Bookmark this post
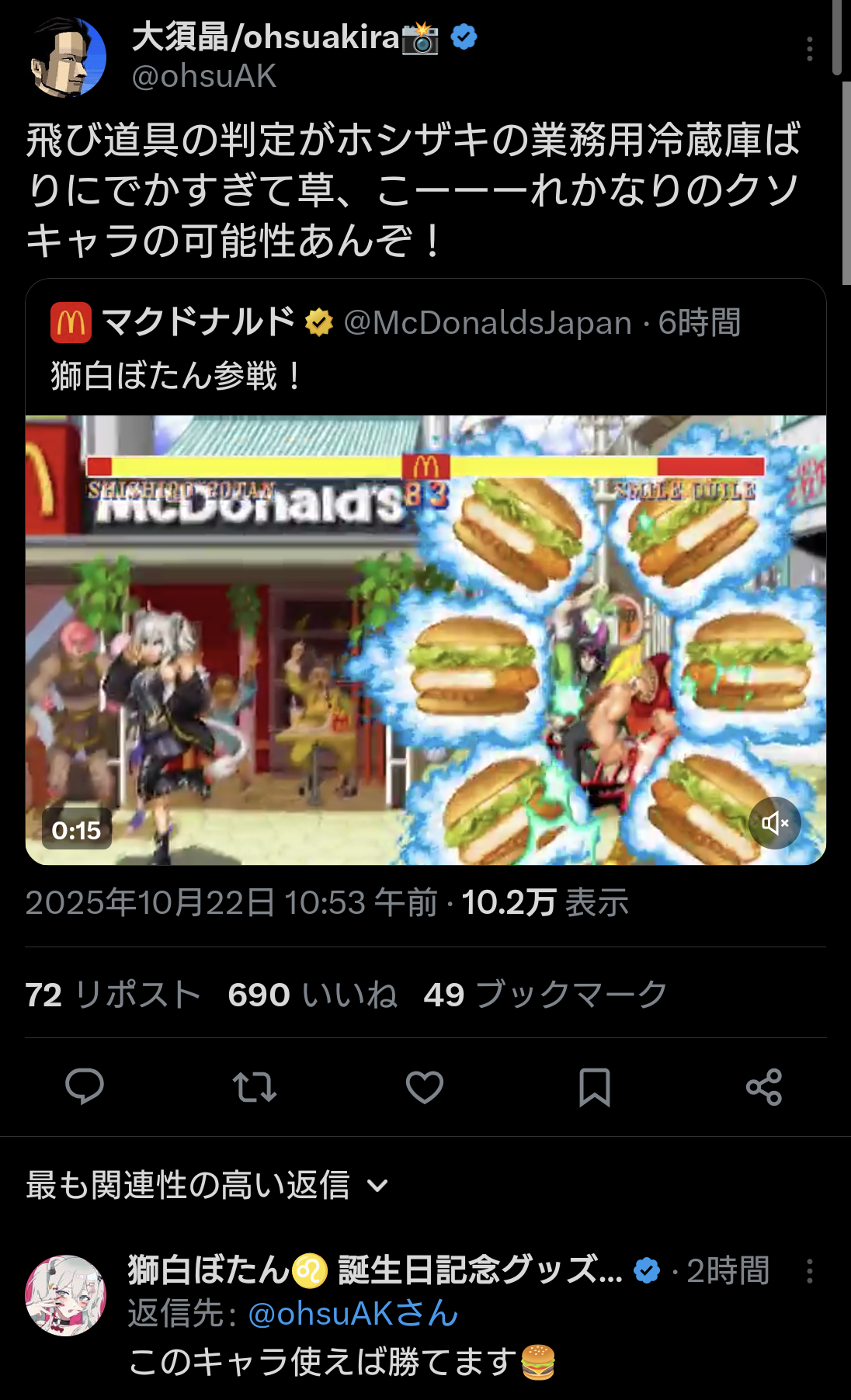The width and height of the screenshot is (851, 1400). pos(594,1086)
